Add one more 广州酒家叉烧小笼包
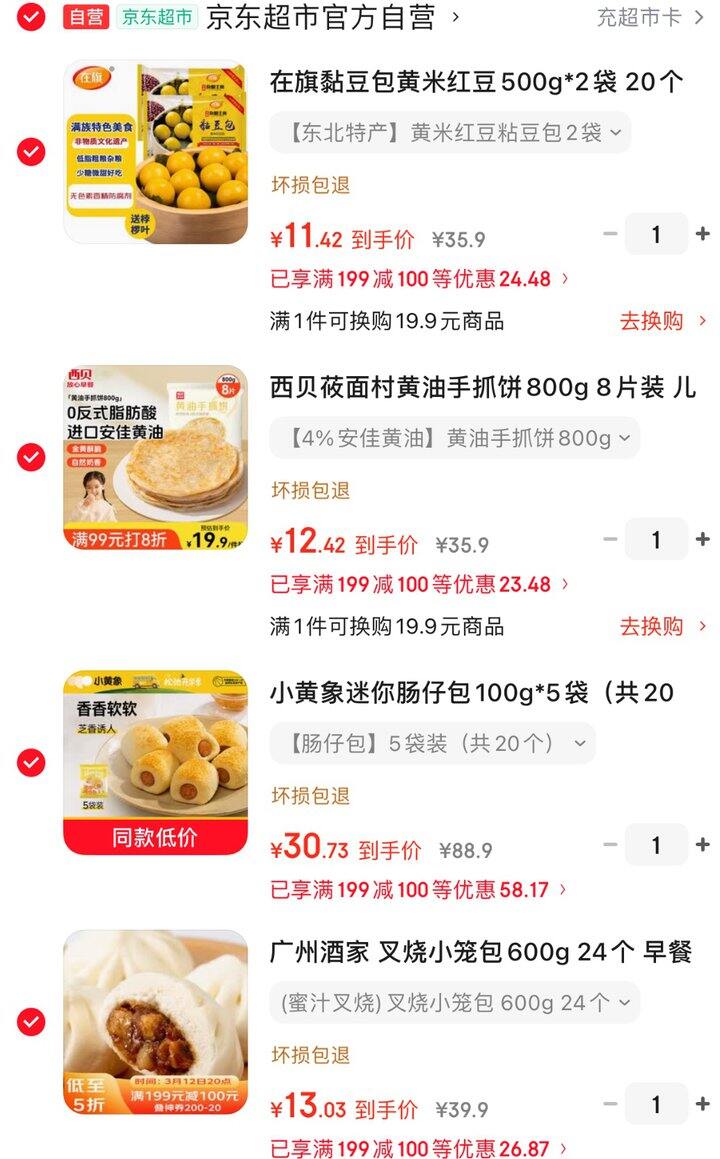The width and height of the screenshot is (720, 1159). (x=702, y=1104)
